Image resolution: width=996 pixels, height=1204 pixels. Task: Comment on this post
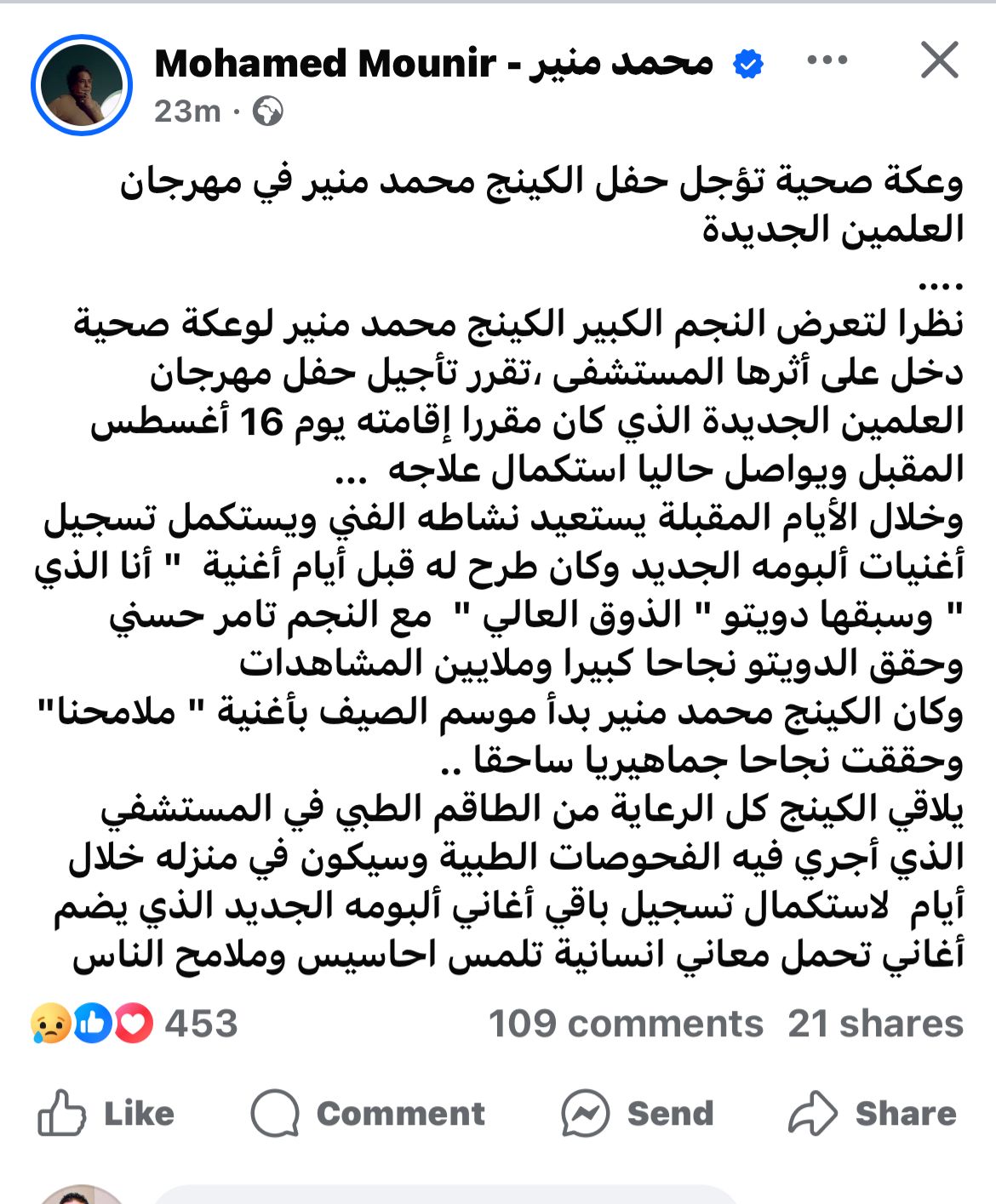point(369,1113)
